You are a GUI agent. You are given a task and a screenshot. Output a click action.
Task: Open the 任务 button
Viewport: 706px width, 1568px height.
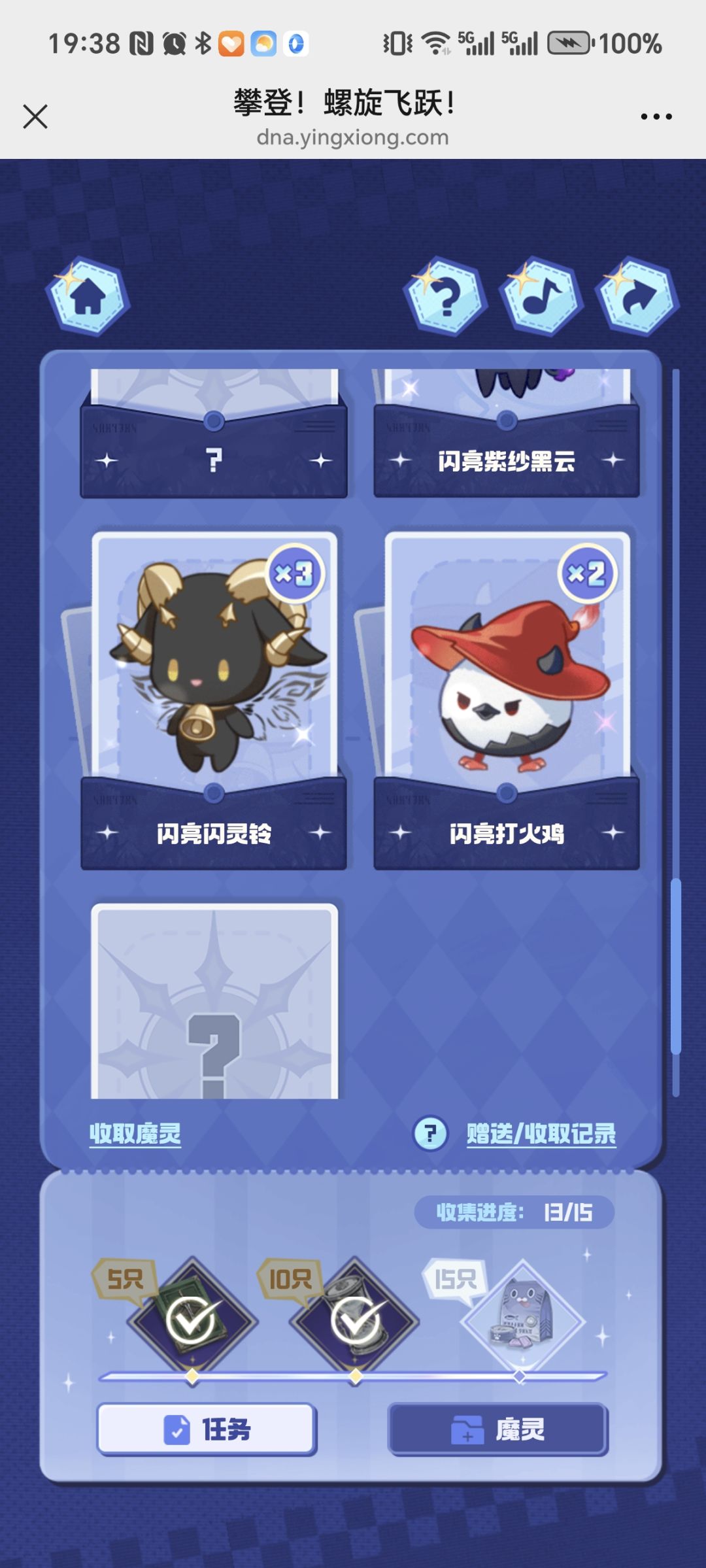coord(207,1429)
